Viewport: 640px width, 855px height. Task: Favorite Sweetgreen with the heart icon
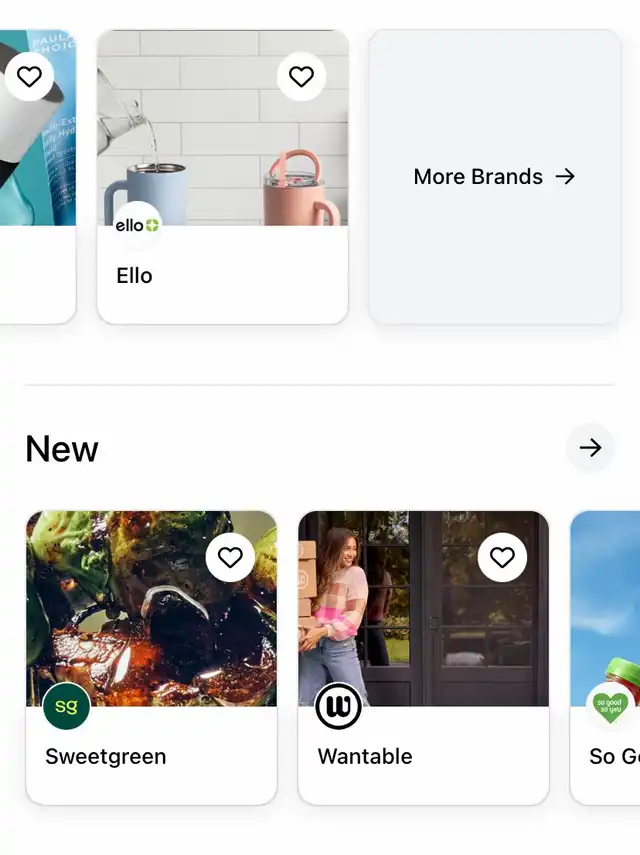230,557
